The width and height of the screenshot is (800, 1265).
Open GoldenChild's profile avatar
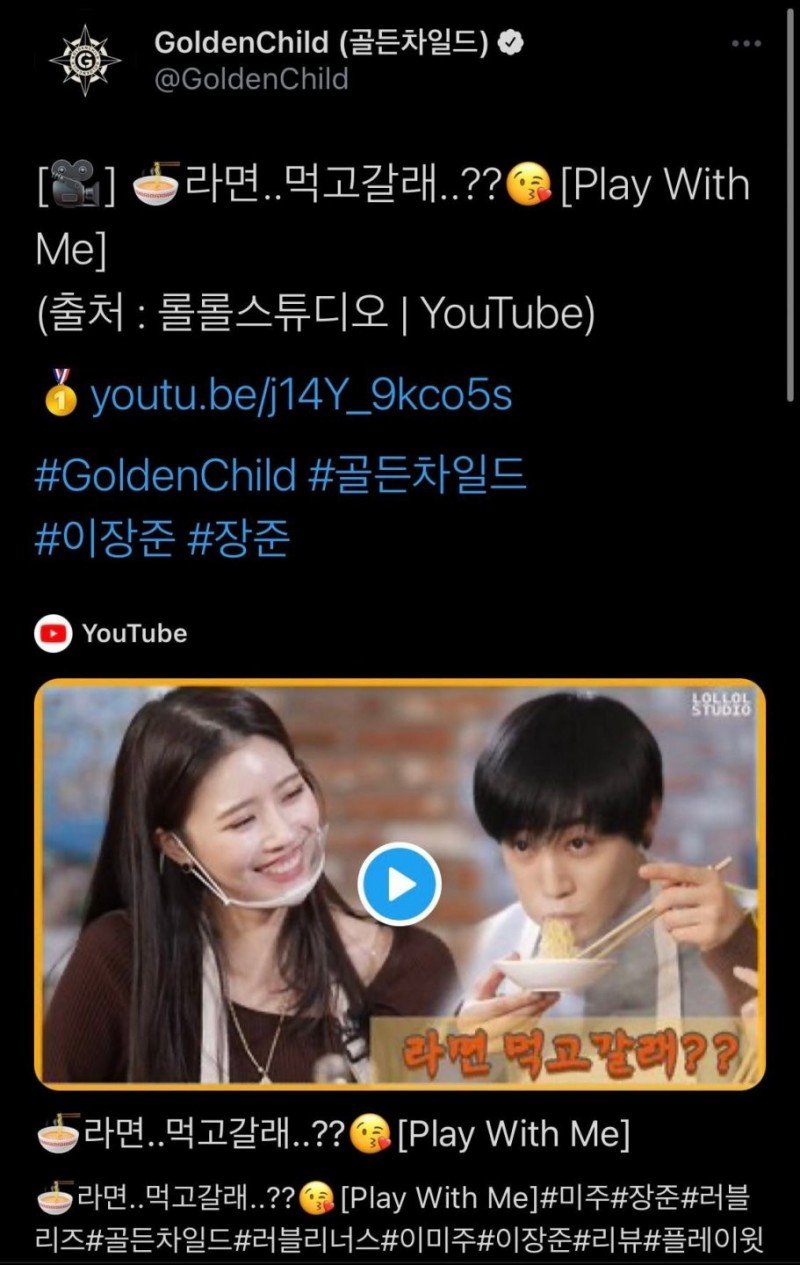pyautogui.click(x=85, y=61)
